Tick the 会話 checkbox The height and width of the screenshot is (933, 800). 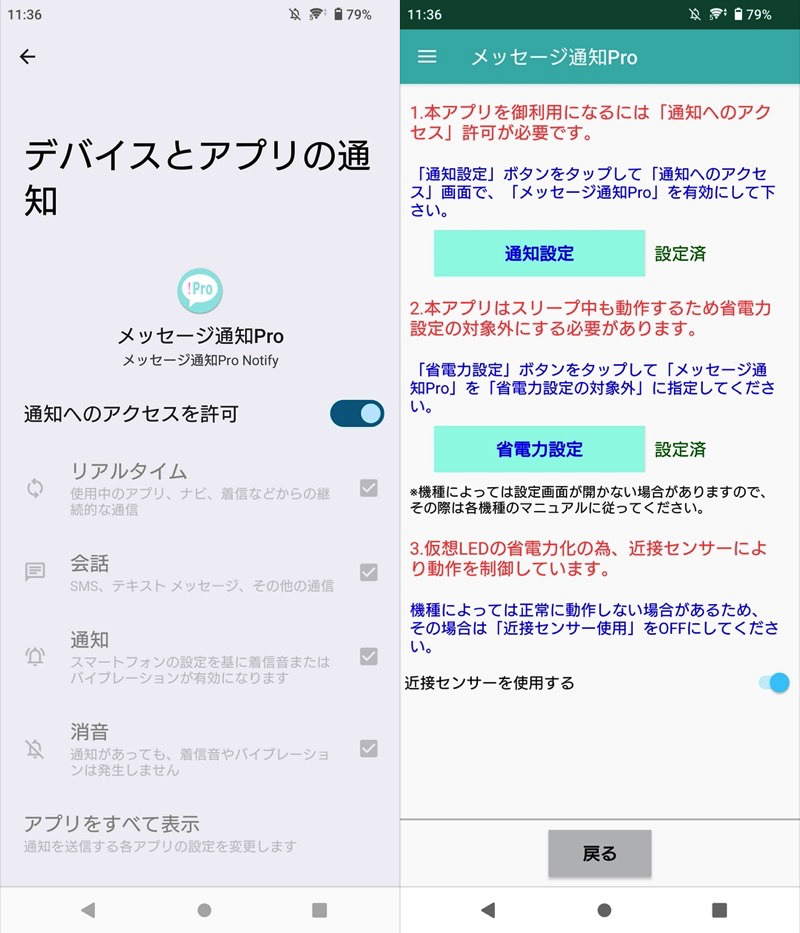[x=368, y=572]
